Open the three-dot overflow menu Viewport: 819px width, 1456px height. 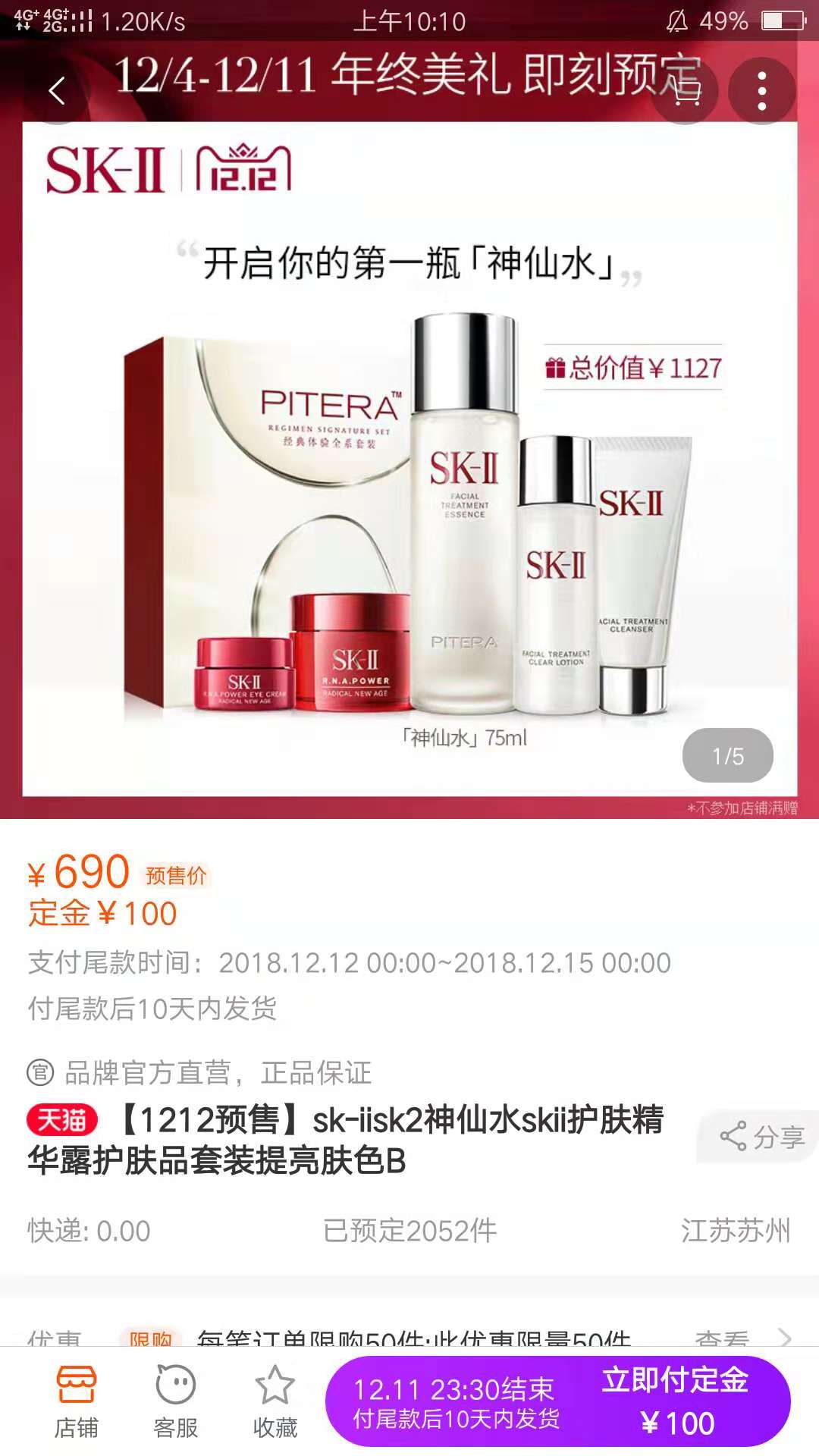(x=762, y=92)
